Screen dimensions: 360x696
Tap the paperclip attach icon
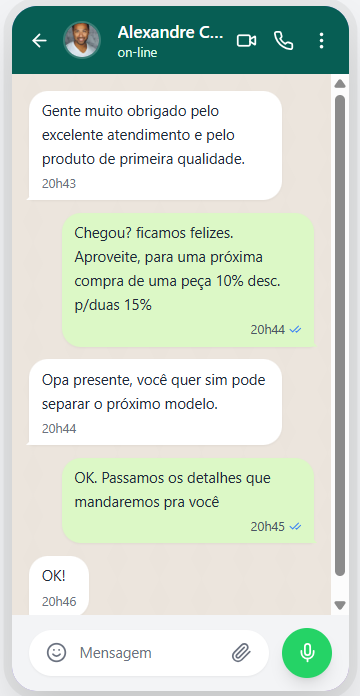tap(241, 653)
